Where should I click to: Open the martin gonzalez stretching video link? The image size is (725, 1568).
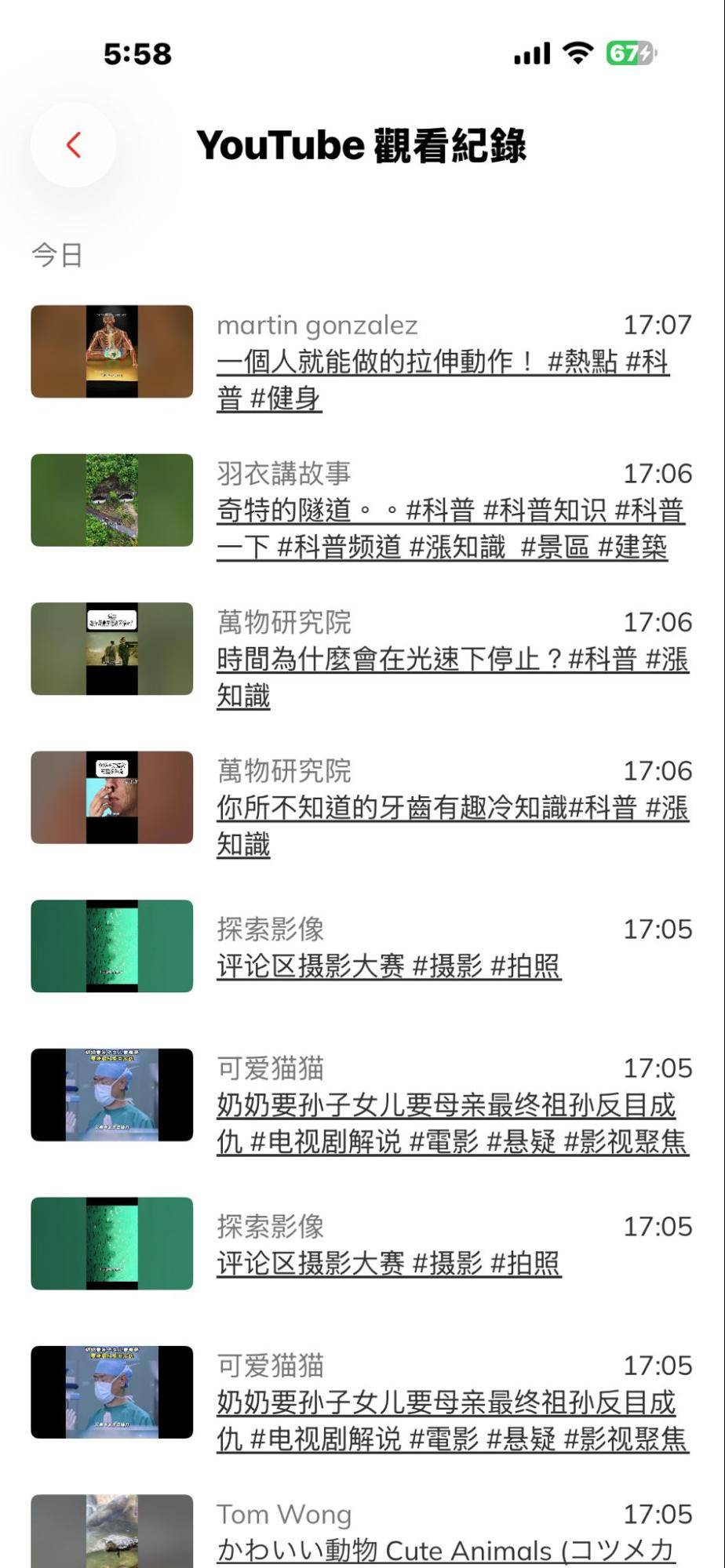(443, 380)
